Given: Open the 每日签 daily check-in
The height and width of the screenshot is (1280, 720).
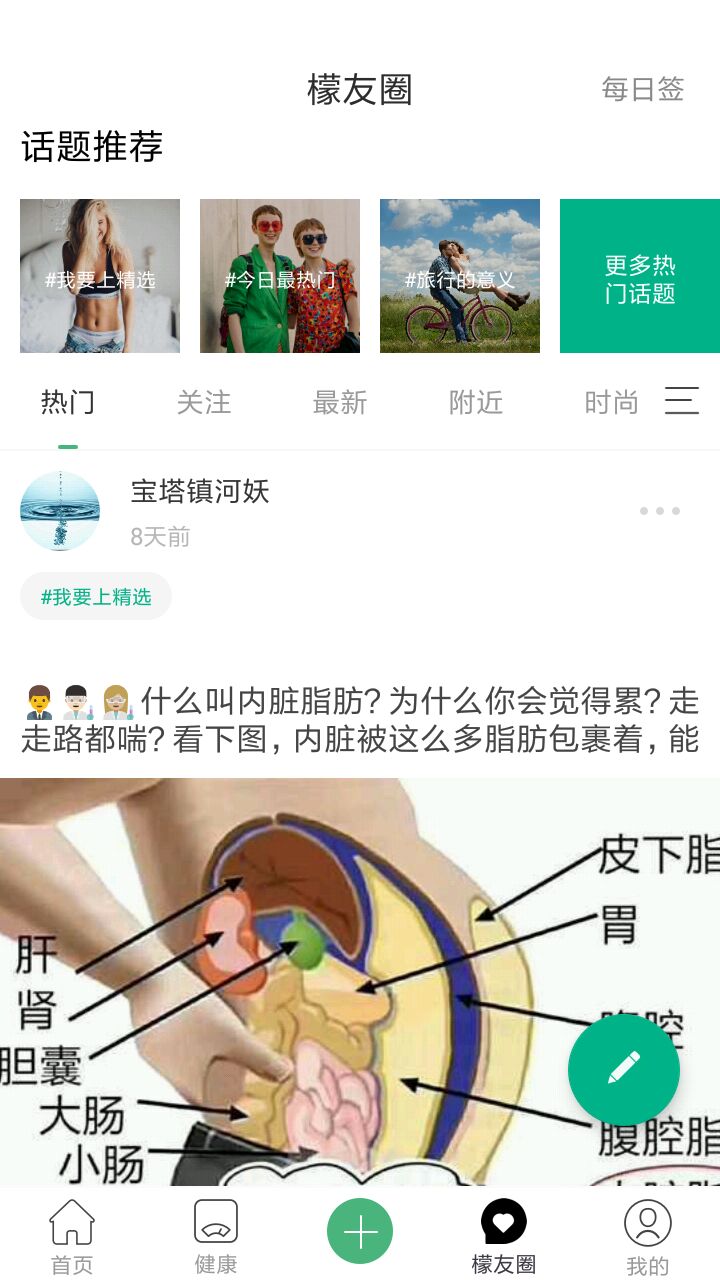Looking at the screenshot, I should click(x=641, y=90).
